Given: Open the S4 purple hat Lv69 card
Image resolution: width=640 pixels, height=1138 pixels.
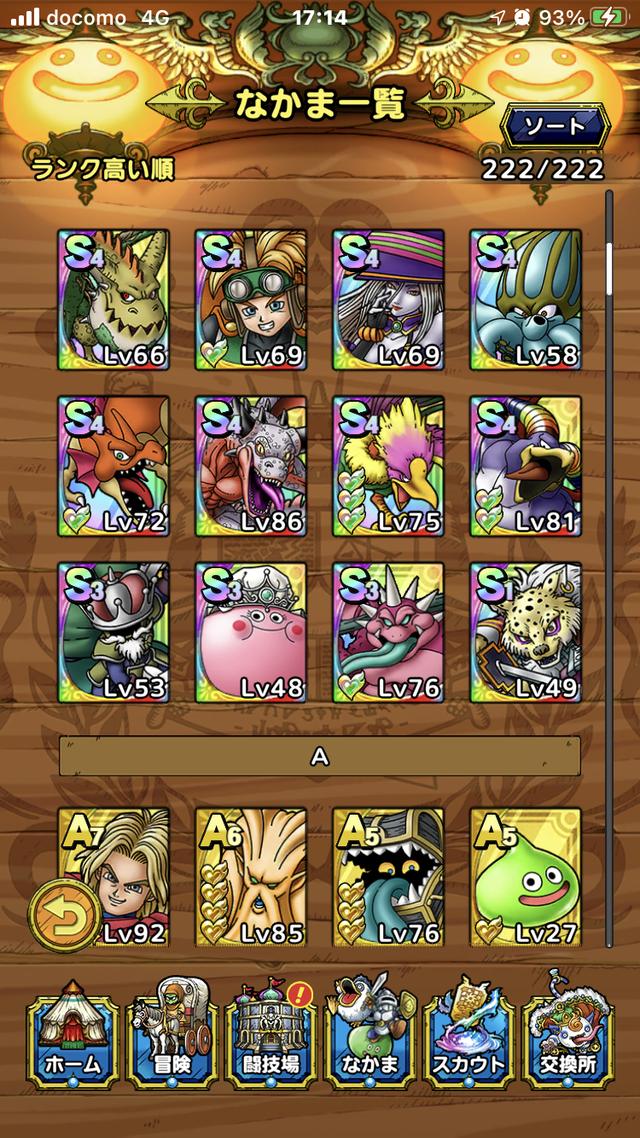Looking at the screenshot, I should coord(388,300).
